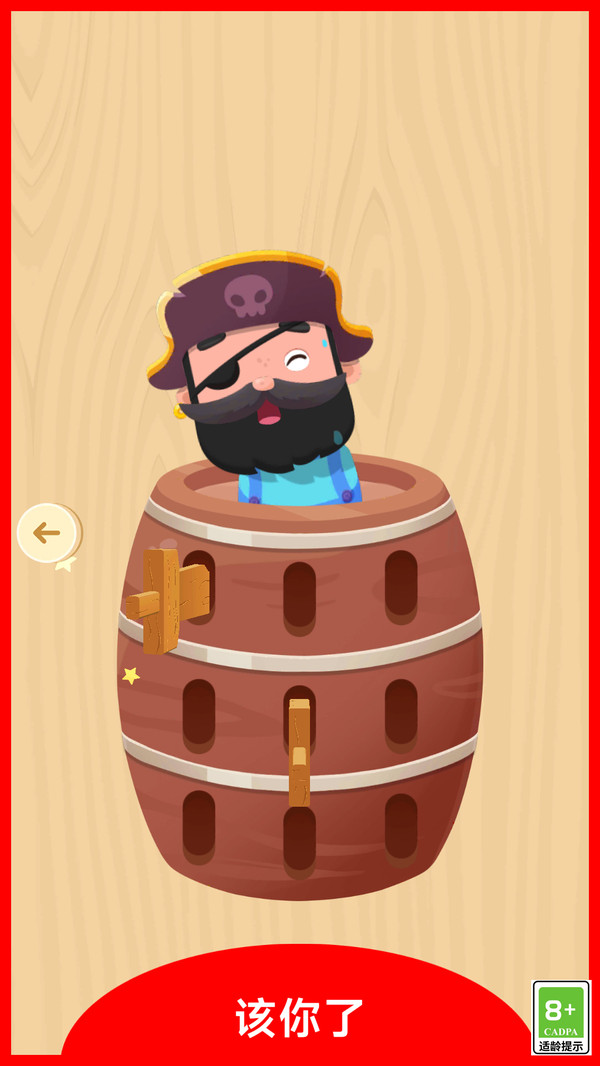Screen dimensions: 600x1066
Task: Go back with the arrow button
Action: click(47, 533)
